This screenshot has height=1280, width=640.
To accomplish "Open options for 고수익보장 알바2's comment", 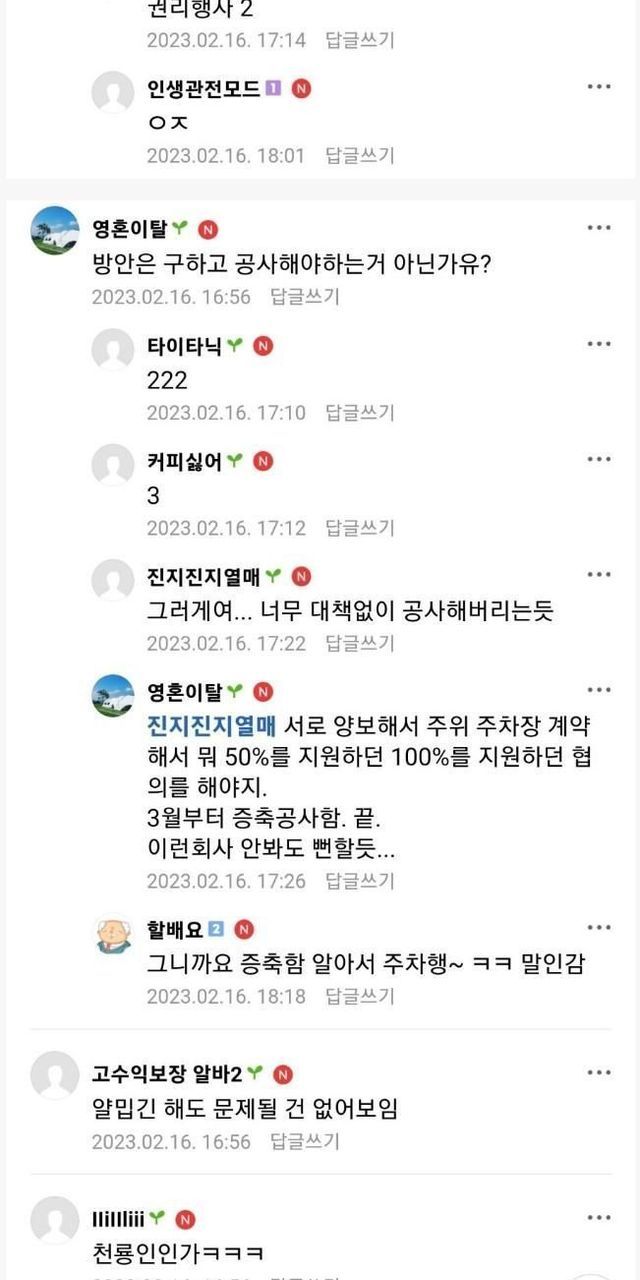I will (598, 1072).
